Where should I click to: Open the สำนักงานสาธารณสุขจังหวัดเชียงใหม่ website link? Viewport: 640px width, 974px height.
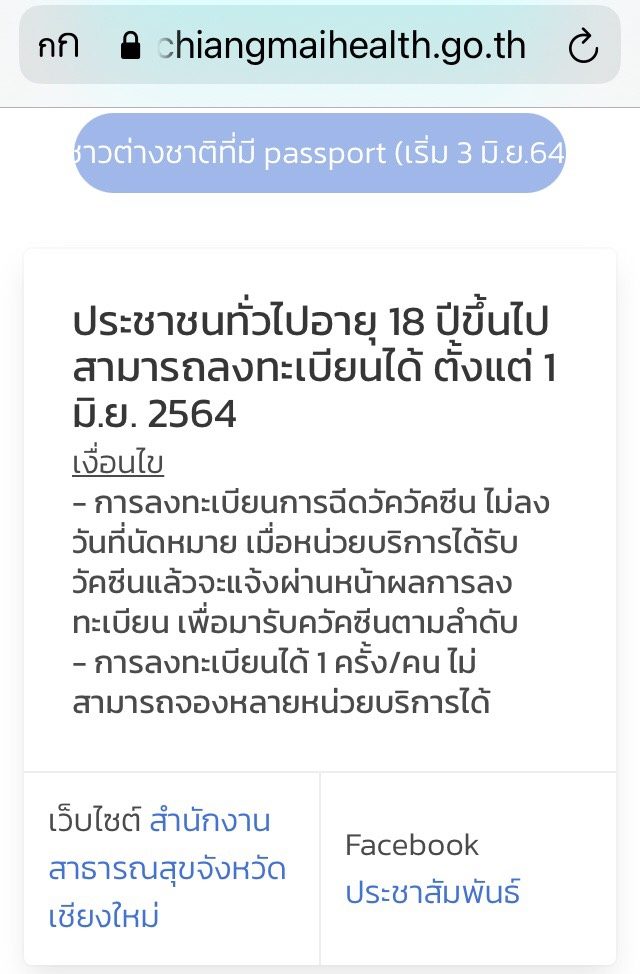(x=167, y=868)
